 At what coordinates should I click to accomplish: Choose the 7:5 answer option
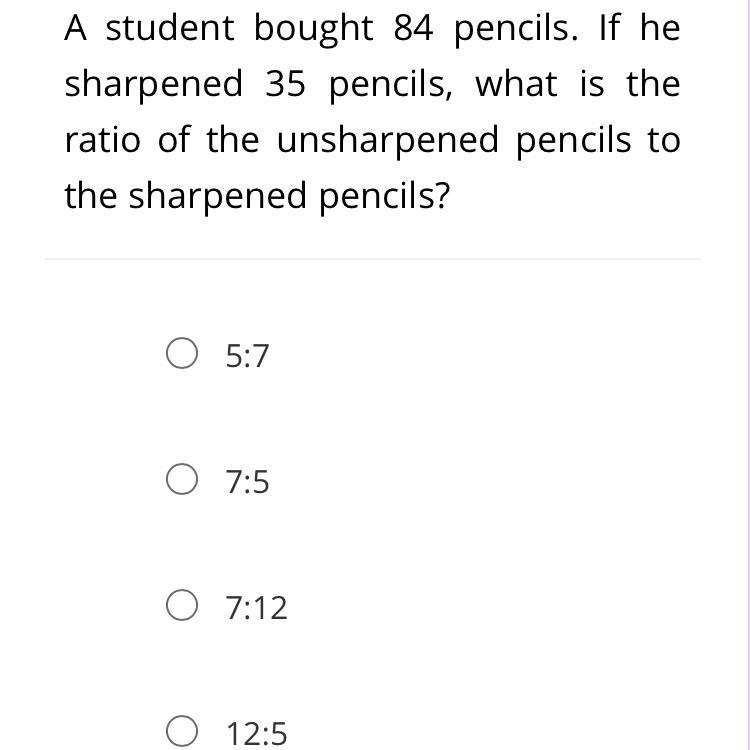point(182,481)
